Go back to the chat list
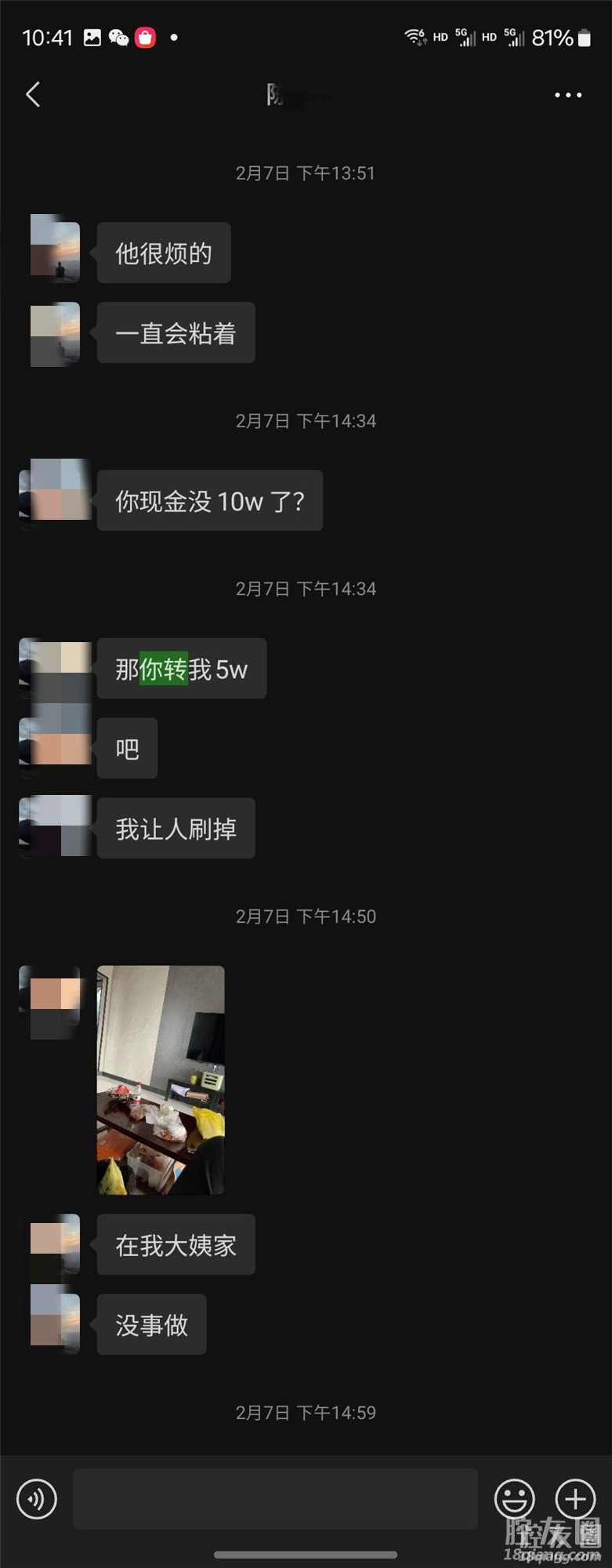Viewport: 612px width, 1568px height. tap(33, 95)
